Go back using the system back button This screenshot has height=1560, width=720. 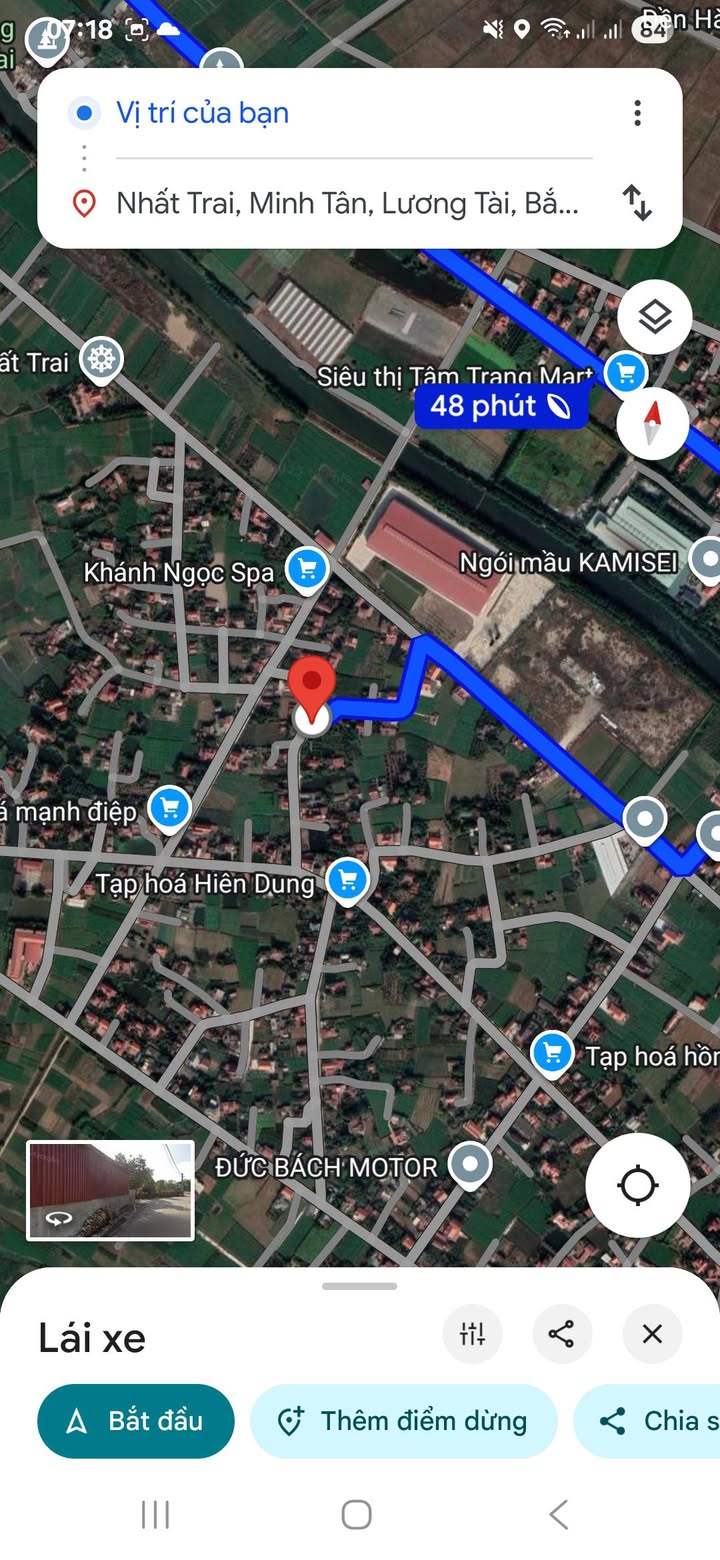click(x=559, y=1515)
